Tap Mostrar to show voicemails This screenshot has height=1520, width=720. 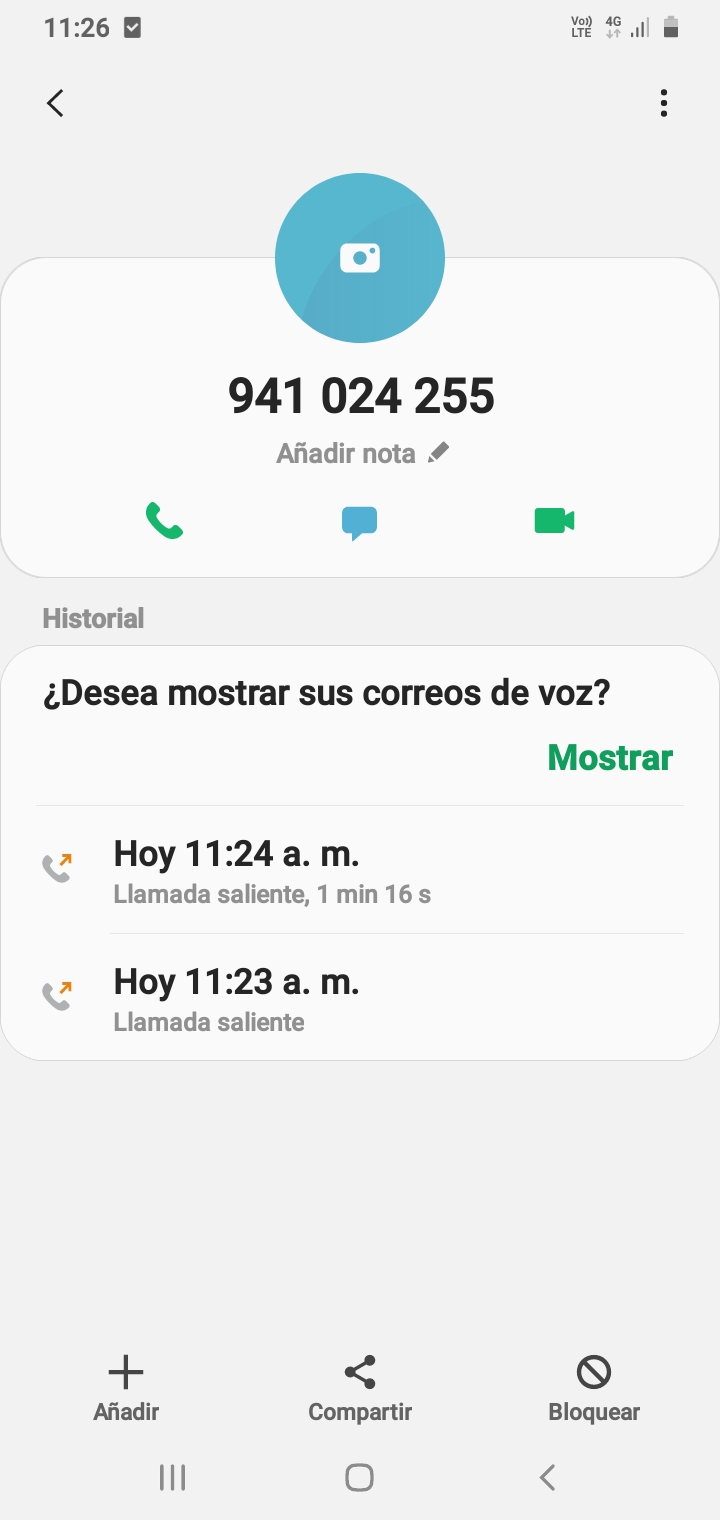tap(610, 757)
